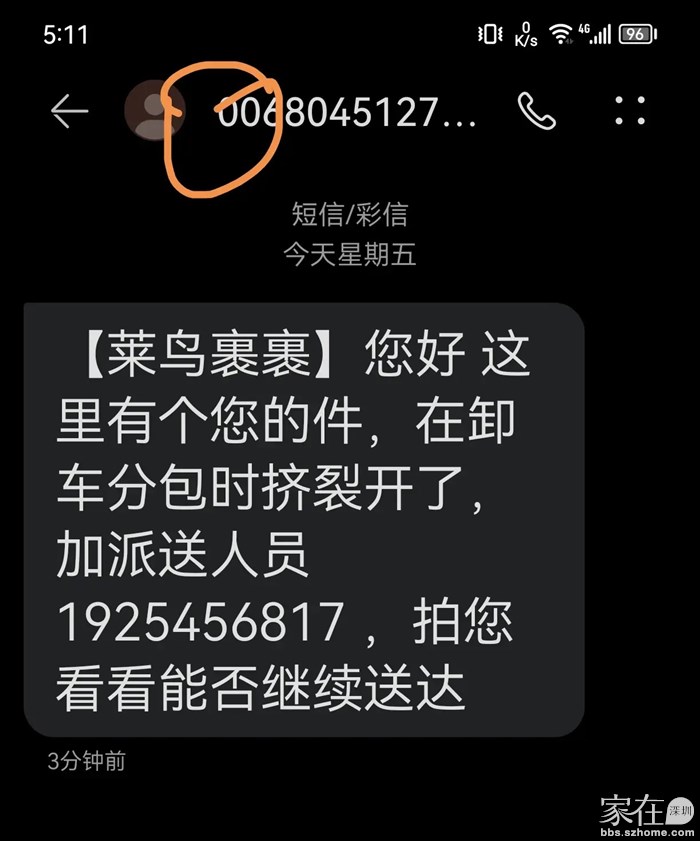
Task: Call the sender's number
Action: click(x=537, y=111)
